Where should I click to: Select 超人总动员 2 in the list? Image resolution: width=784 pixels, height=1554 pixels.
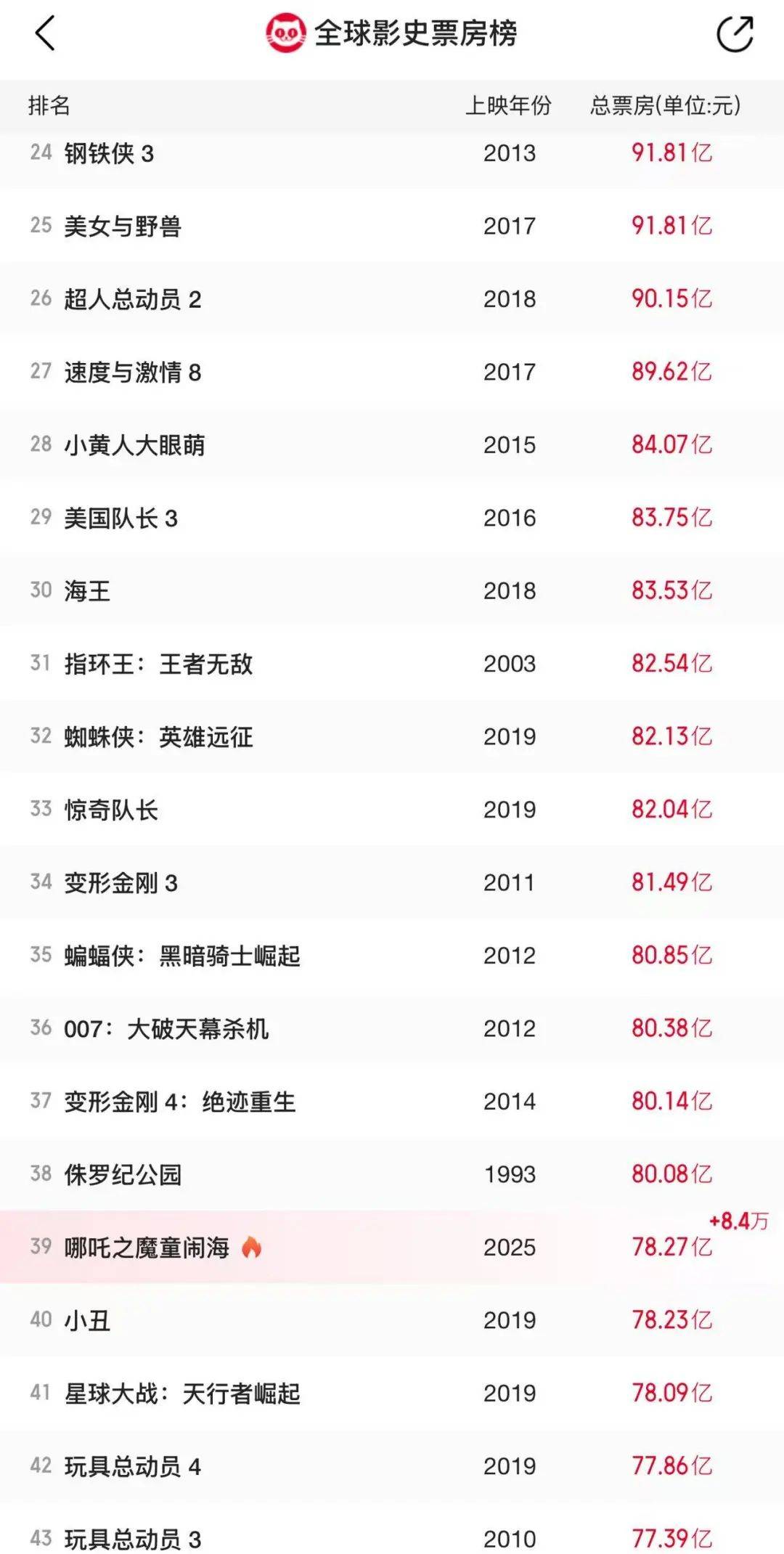(392, 299)
